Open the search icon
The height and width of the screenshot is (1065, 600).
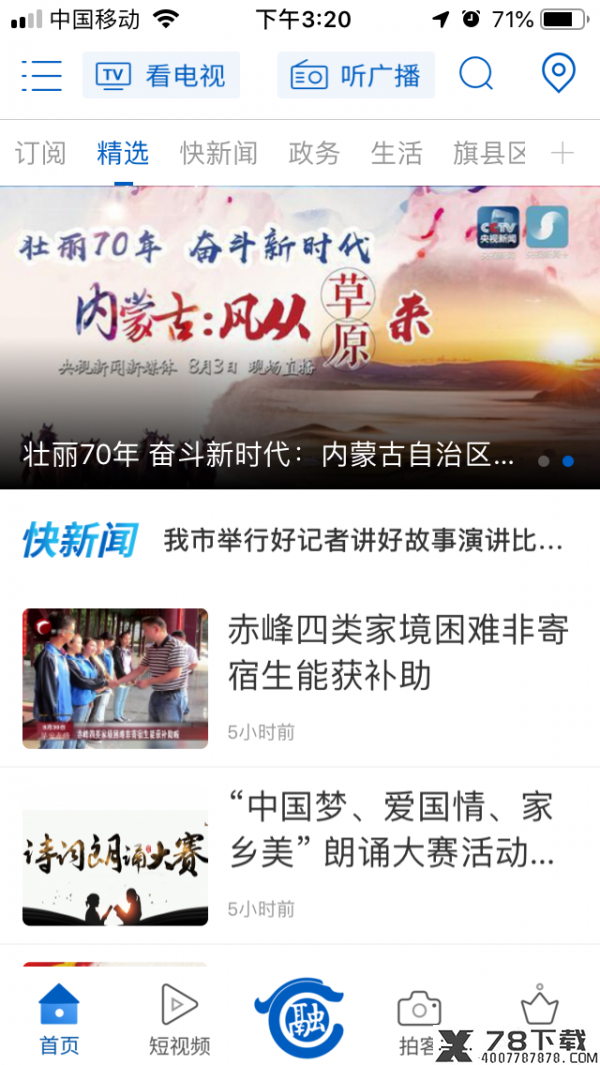[x=476, y=74]
